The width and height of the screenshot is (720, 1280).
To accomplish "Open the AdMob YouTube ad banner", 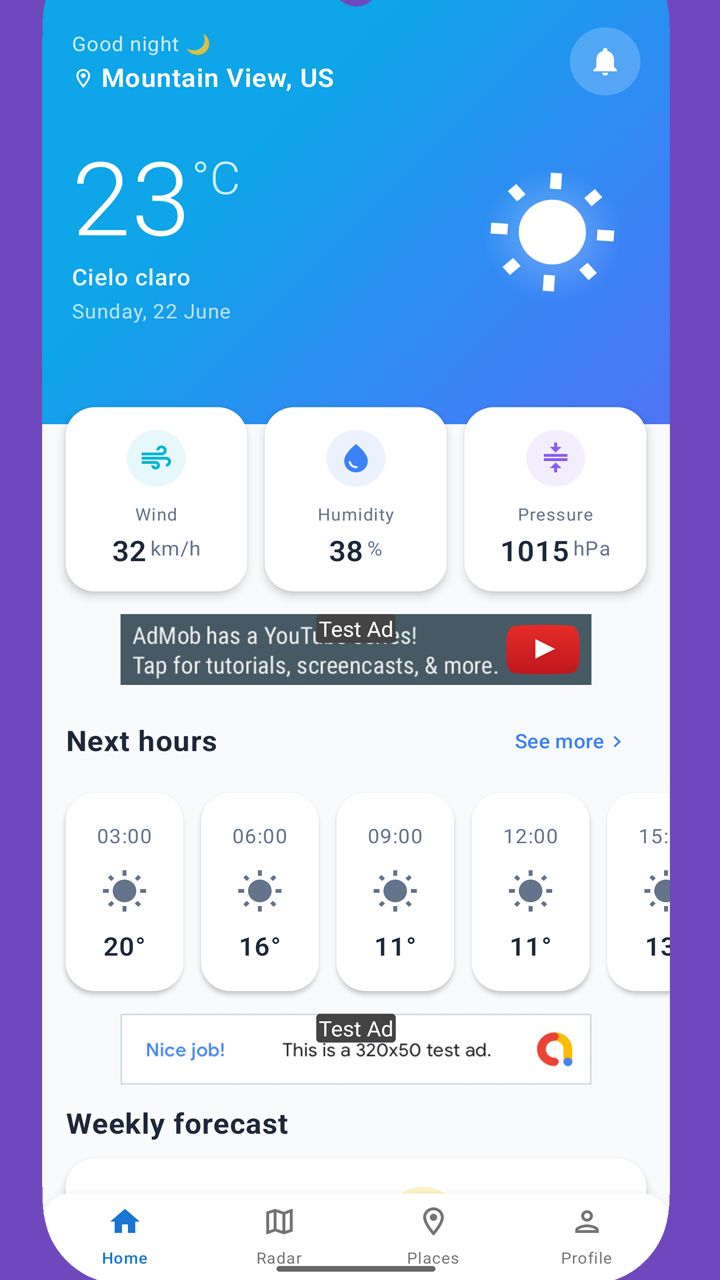I will [355, 650].
